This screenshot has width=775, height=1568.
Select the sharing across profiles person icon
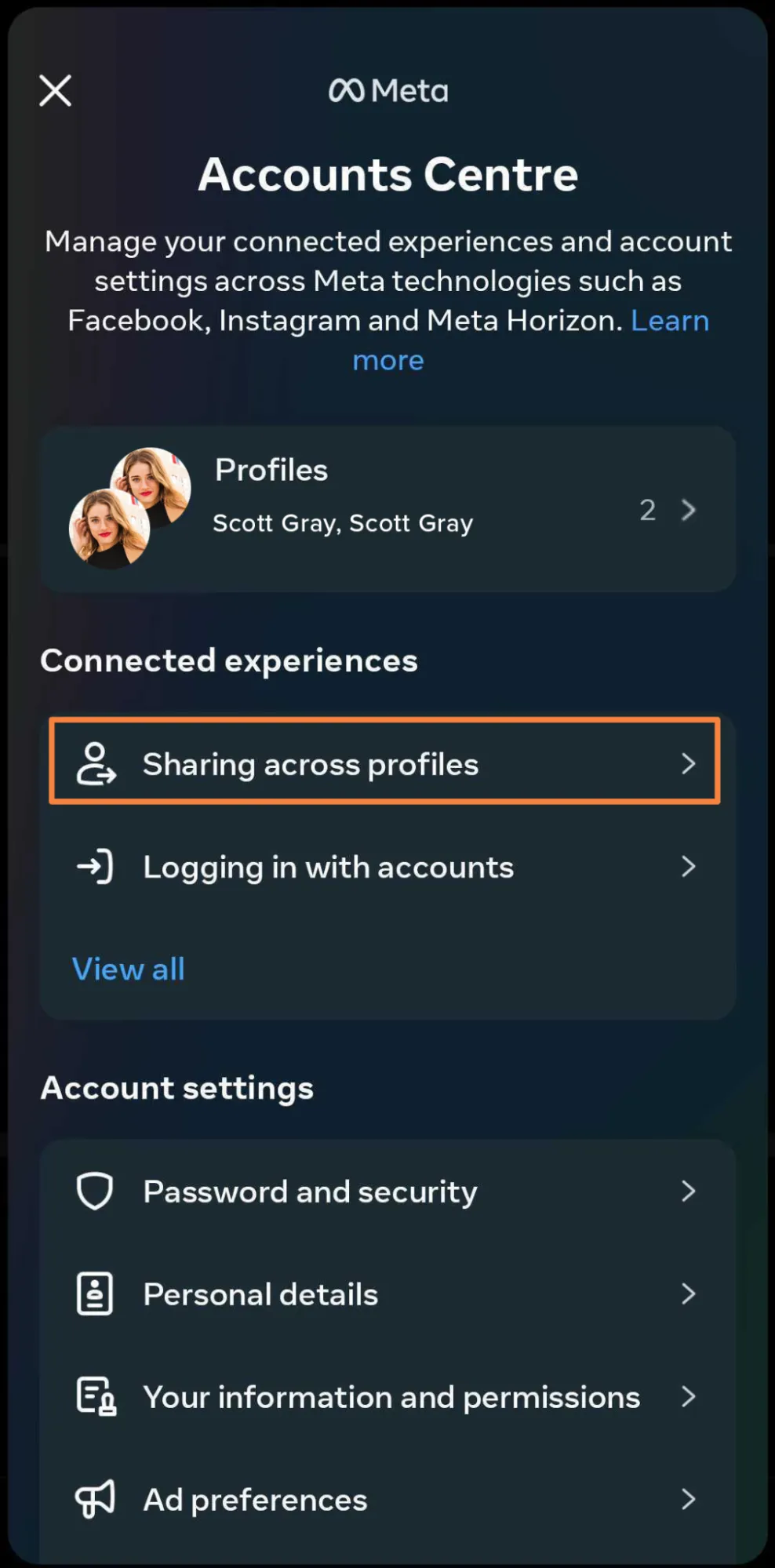click(96, 763)
